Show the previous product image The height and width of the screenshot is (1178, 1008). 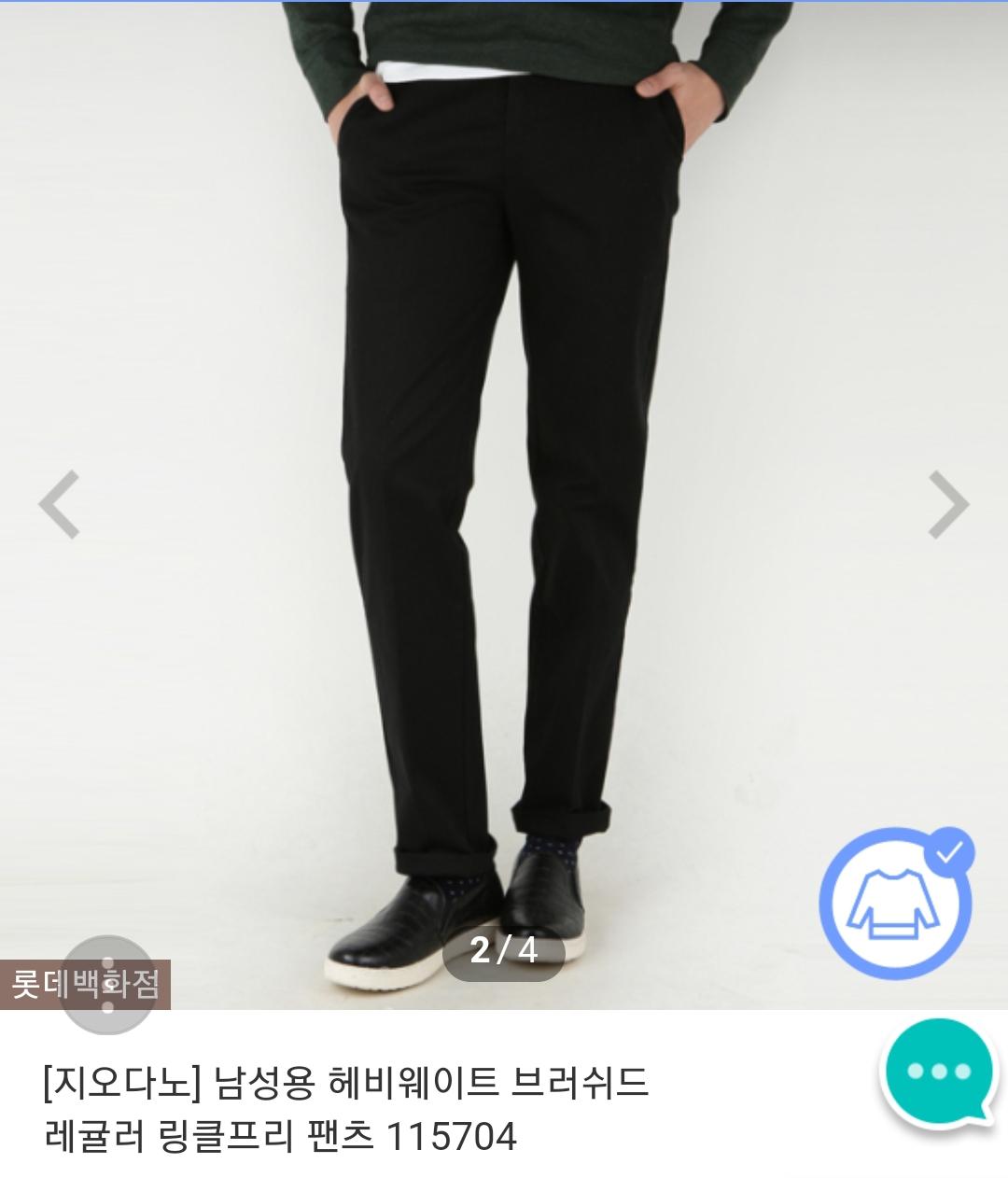59,505
